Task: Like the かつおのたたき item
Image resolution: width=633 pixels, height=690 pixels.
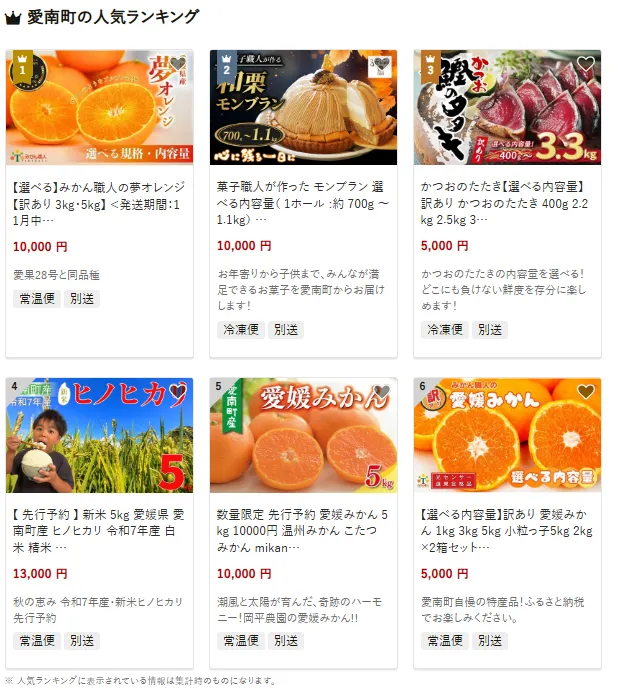Action: [586, 65]
